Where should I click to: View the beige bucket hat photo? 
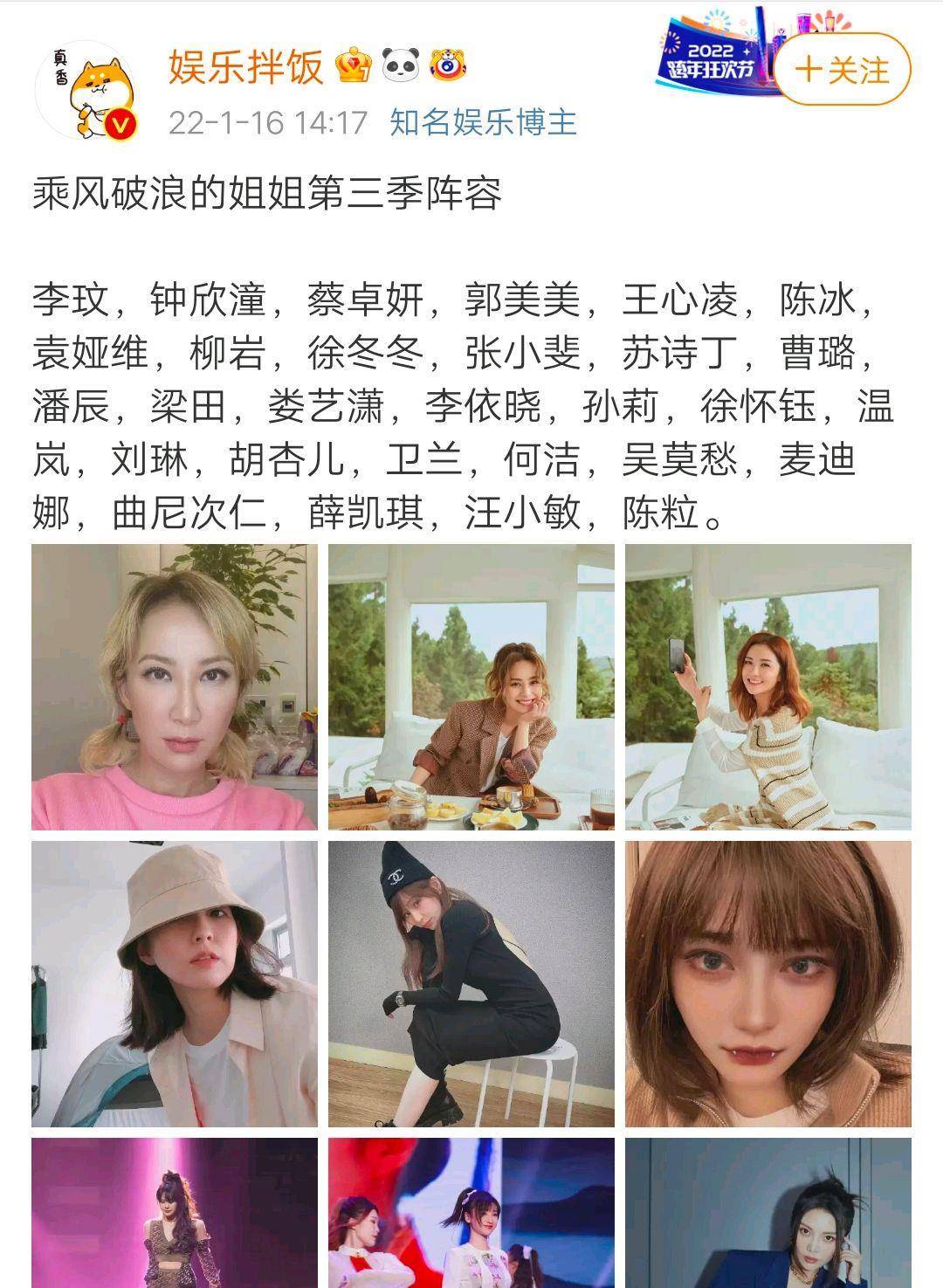[172, 984]
